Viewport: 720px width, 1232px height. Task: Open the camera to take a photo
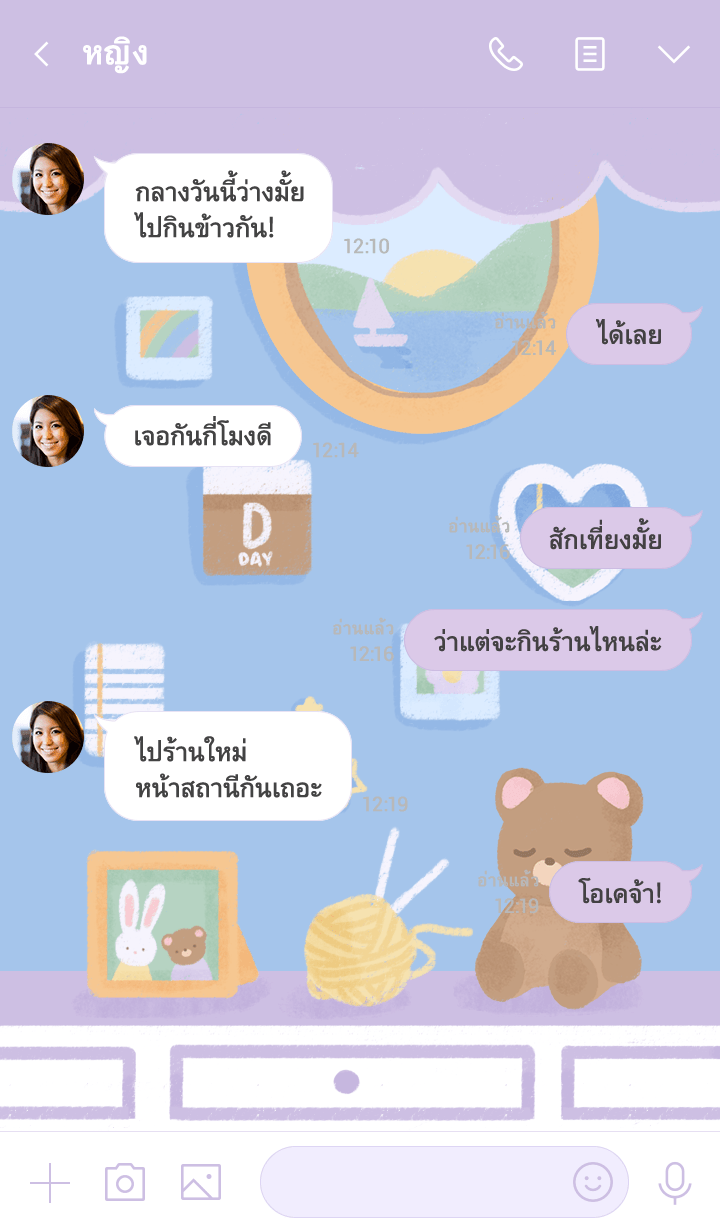(125, 1183)
